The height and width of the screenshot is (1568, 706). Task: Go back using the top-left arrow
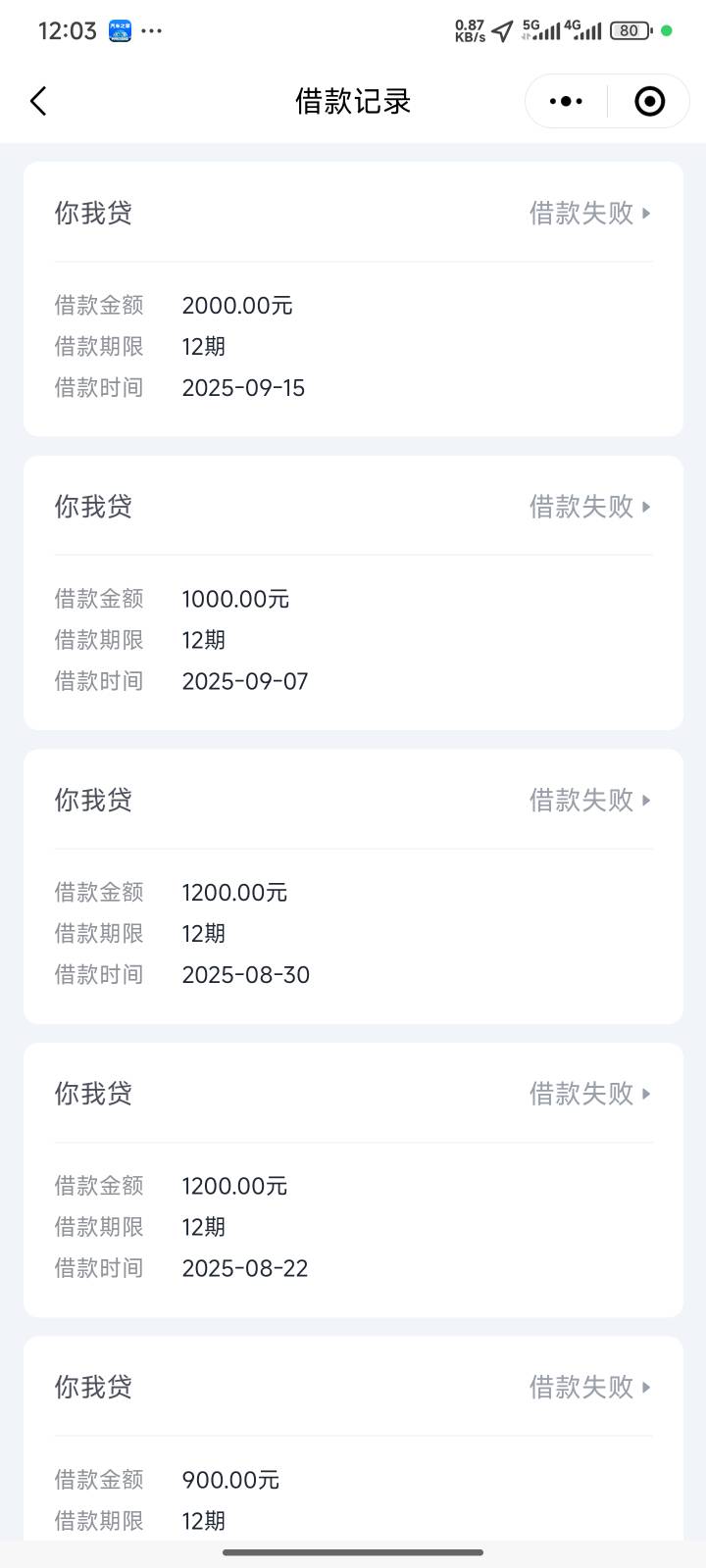pyautogui.click(x=38, y=101)
